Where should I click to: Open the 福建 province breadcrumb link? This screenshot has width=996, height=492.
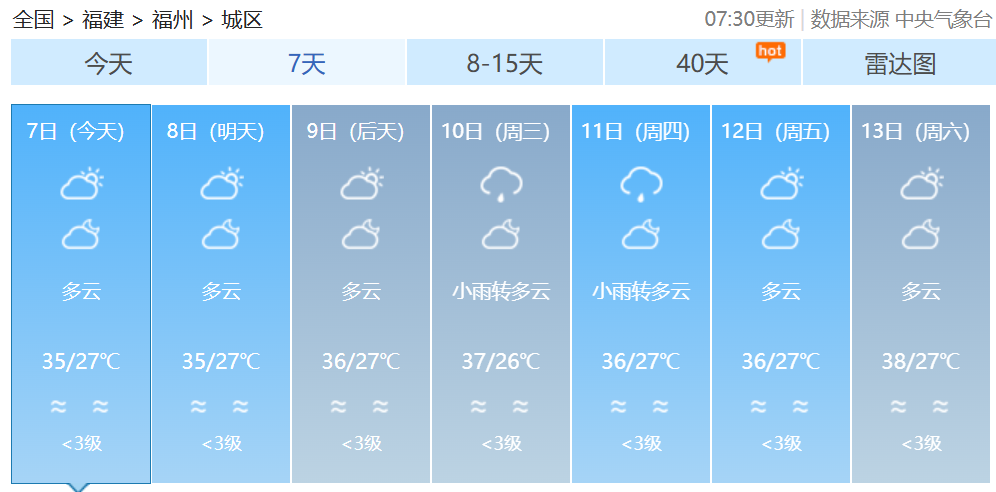pos(103,19)
